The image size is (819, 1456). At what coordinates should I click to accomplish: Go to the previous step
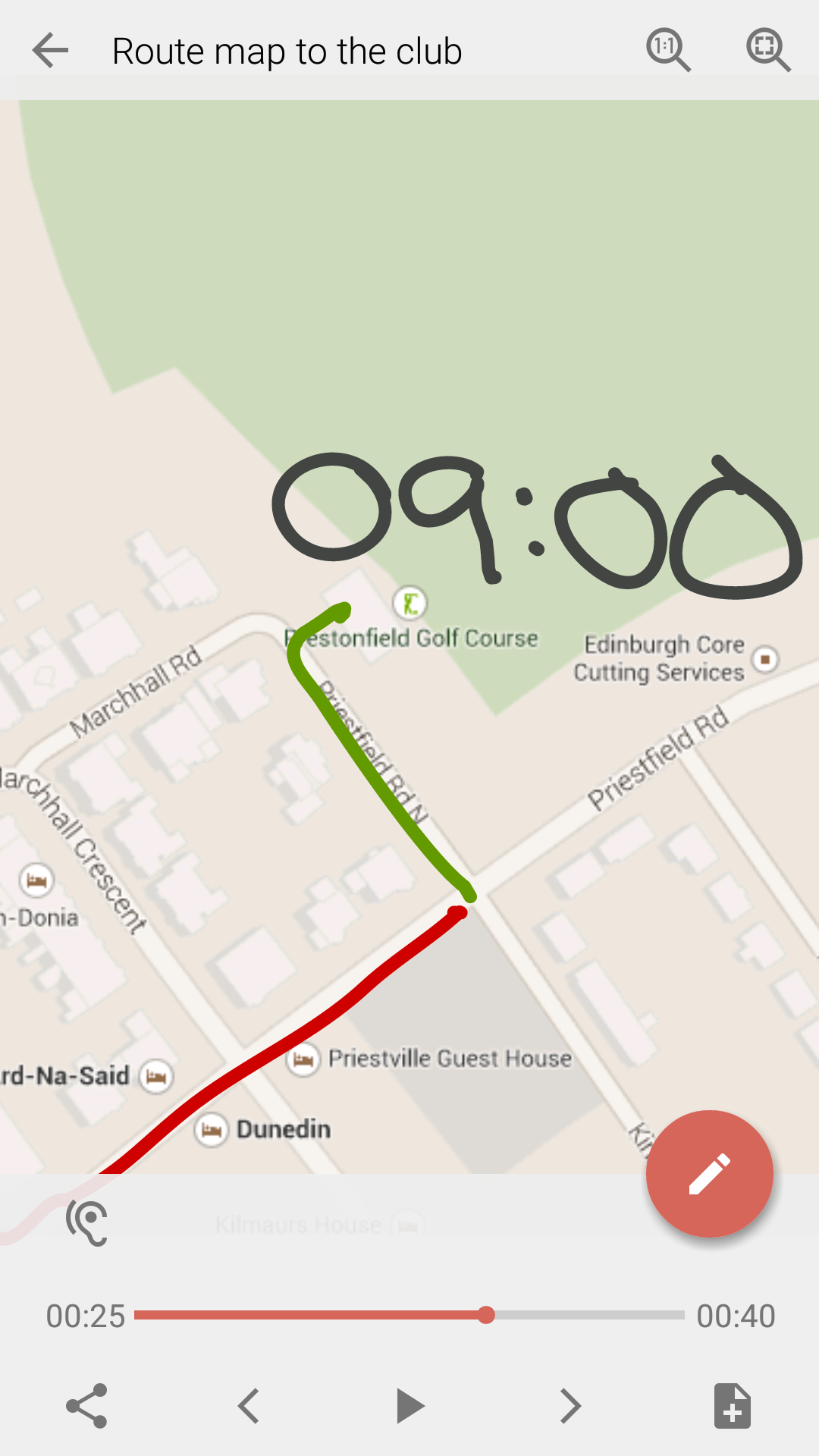[x=249, y=1406]
